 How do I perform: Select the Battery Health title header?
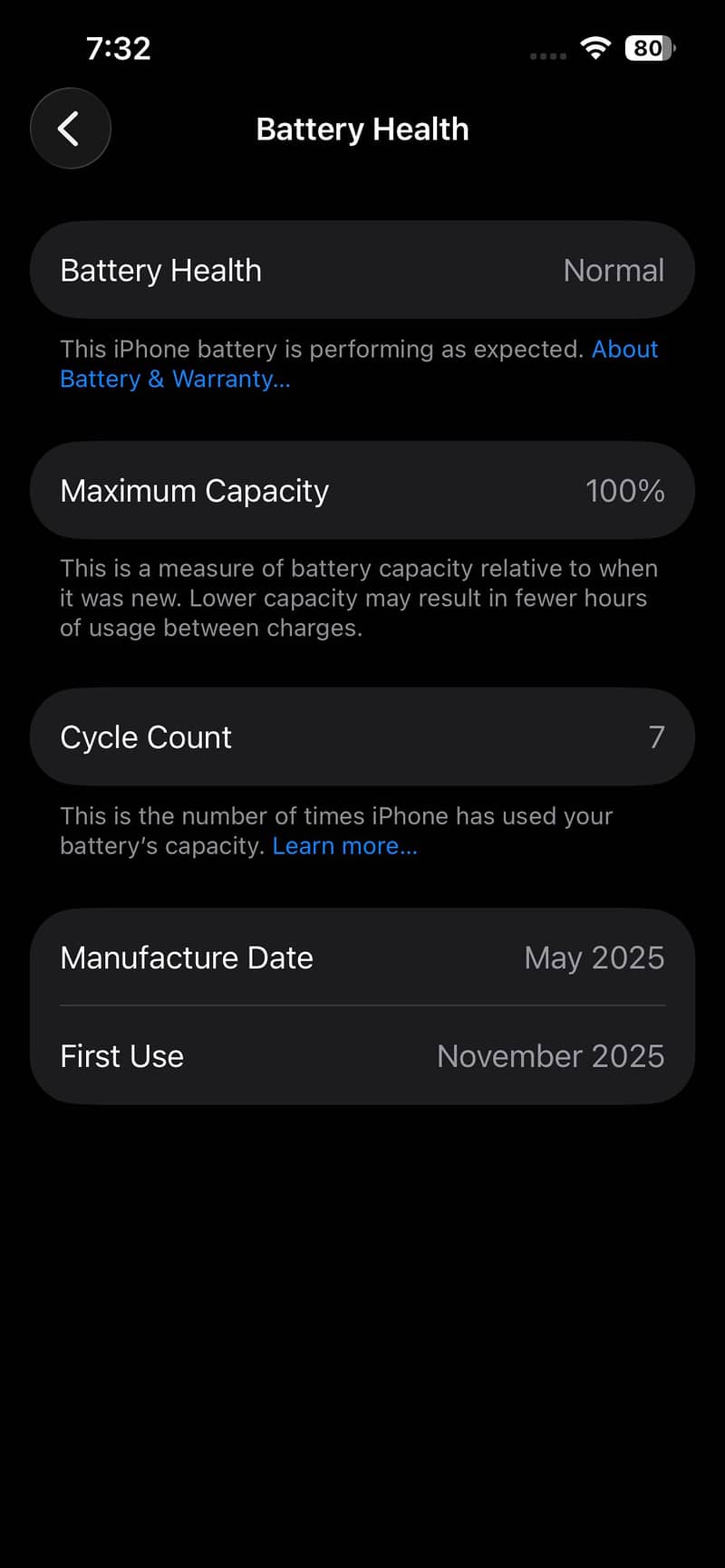point(362,128)
